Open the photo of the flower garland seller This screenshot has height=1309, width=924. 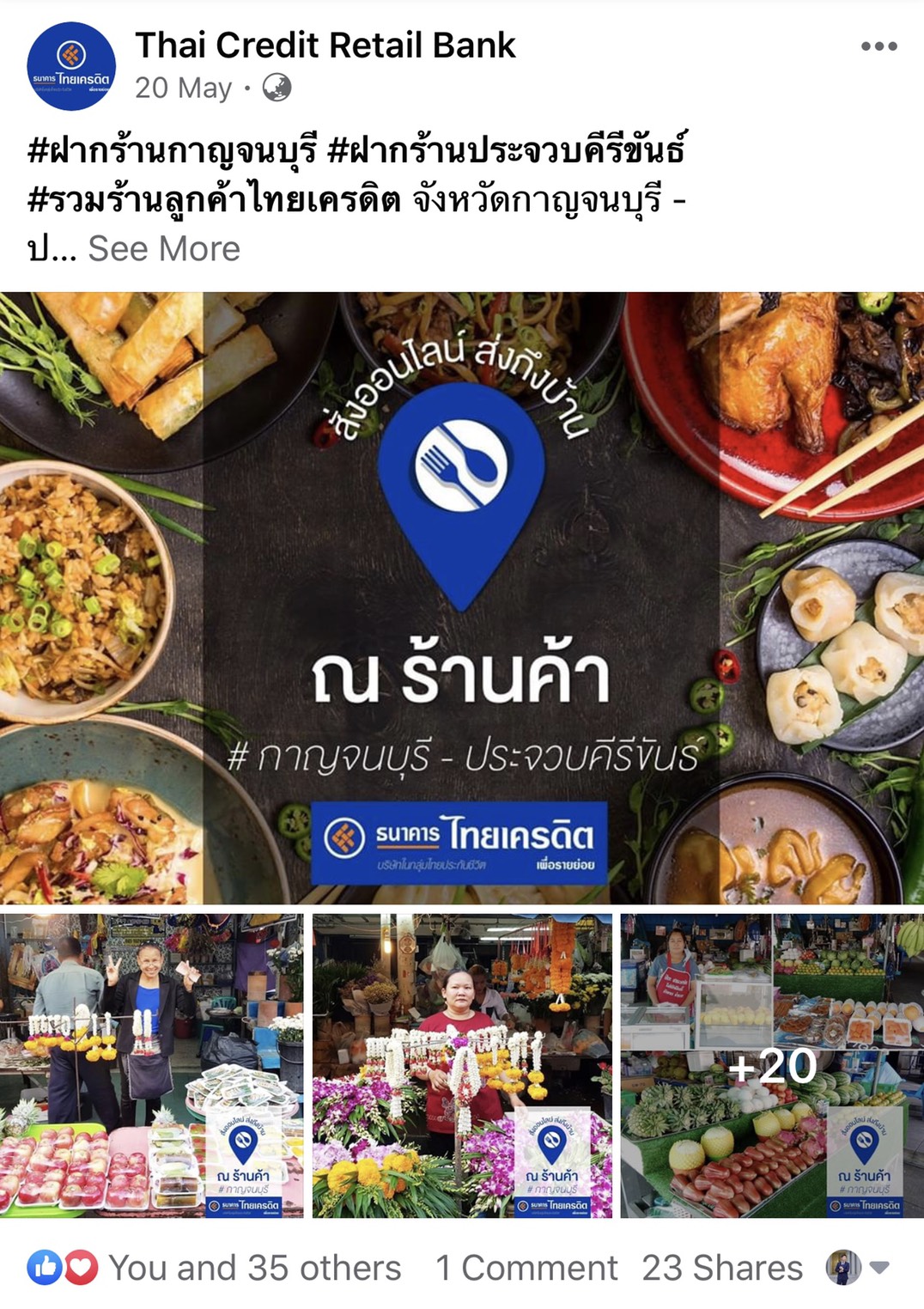click(462, 1065)
